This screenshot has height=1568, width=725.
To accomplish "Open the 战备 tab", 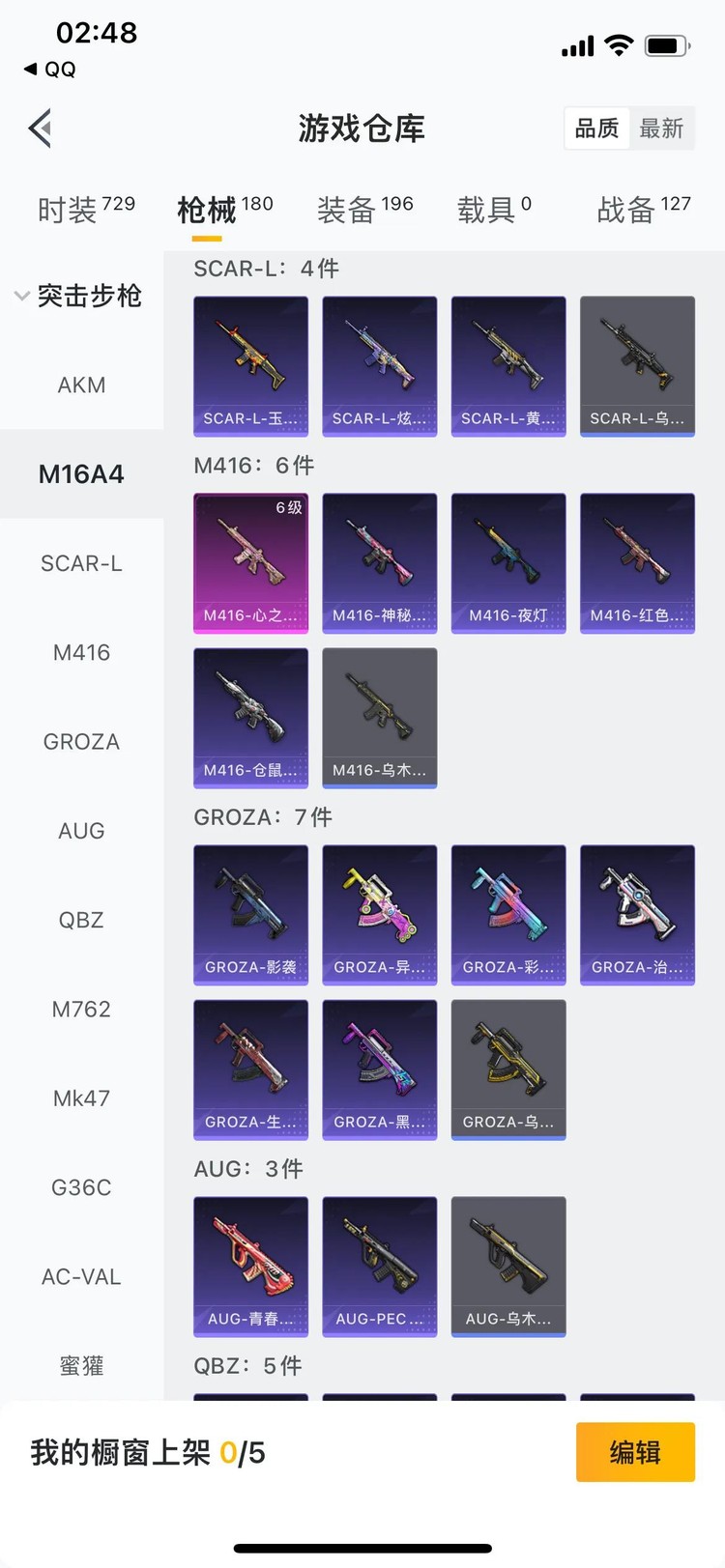I will click(x=643, y=209).
